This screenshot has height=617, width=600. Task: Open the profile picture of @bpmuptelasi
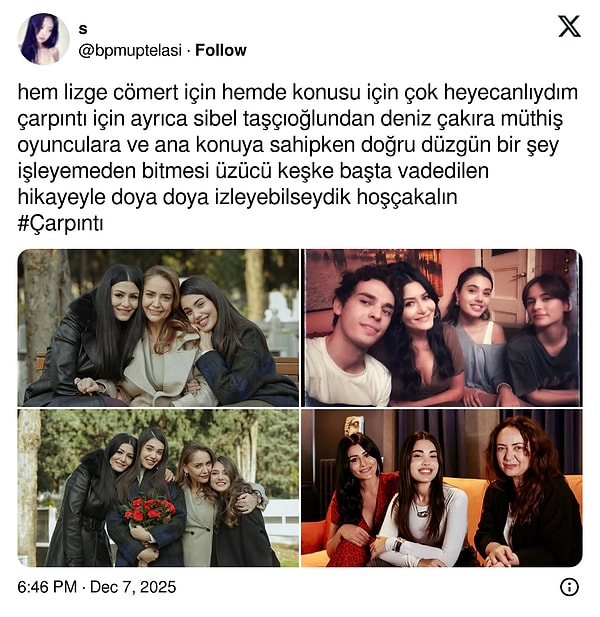click(43, 39)
